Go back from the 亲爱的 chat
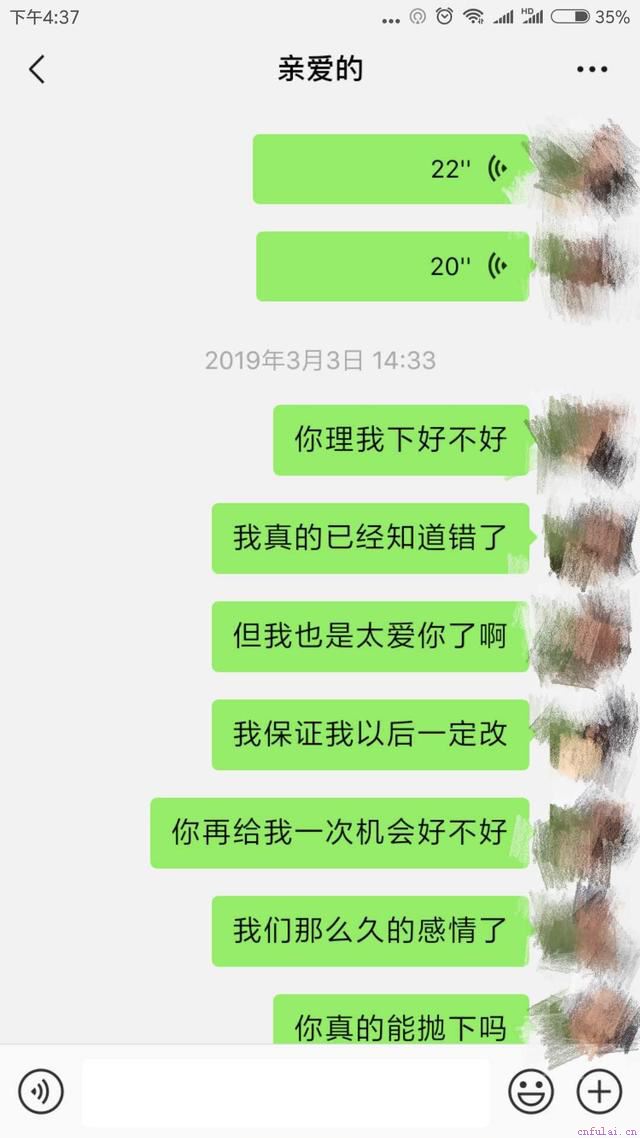Screen dimensions: 640x1138 [37, 69]
